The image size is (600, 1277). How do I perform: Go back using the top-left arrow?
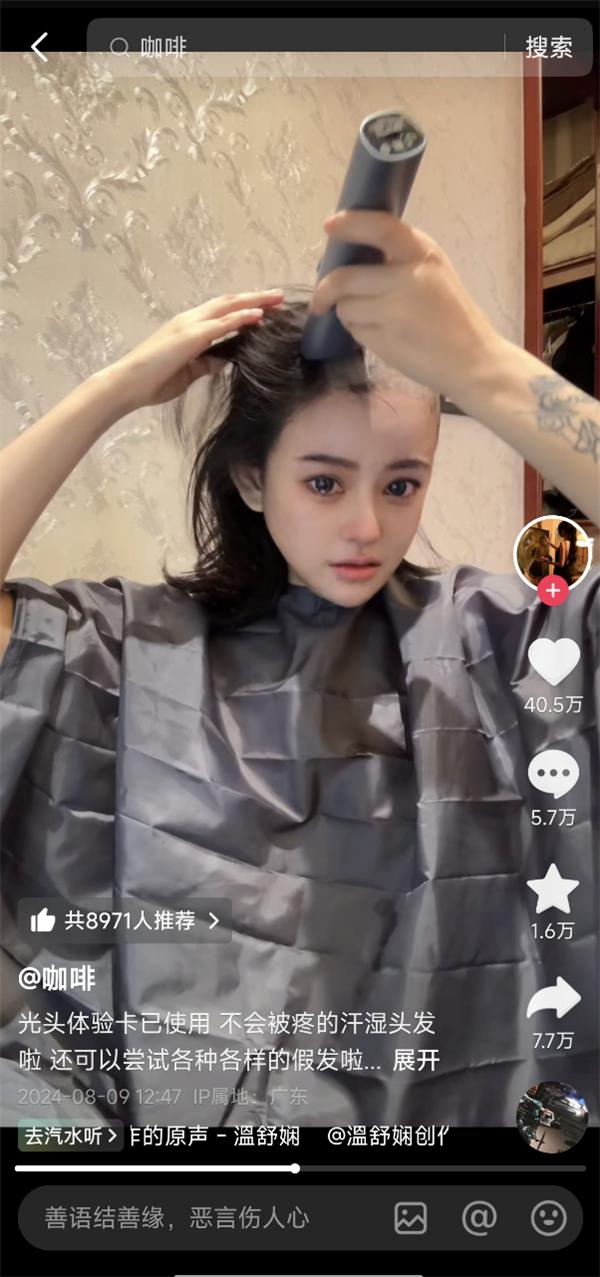click(39, 47)
